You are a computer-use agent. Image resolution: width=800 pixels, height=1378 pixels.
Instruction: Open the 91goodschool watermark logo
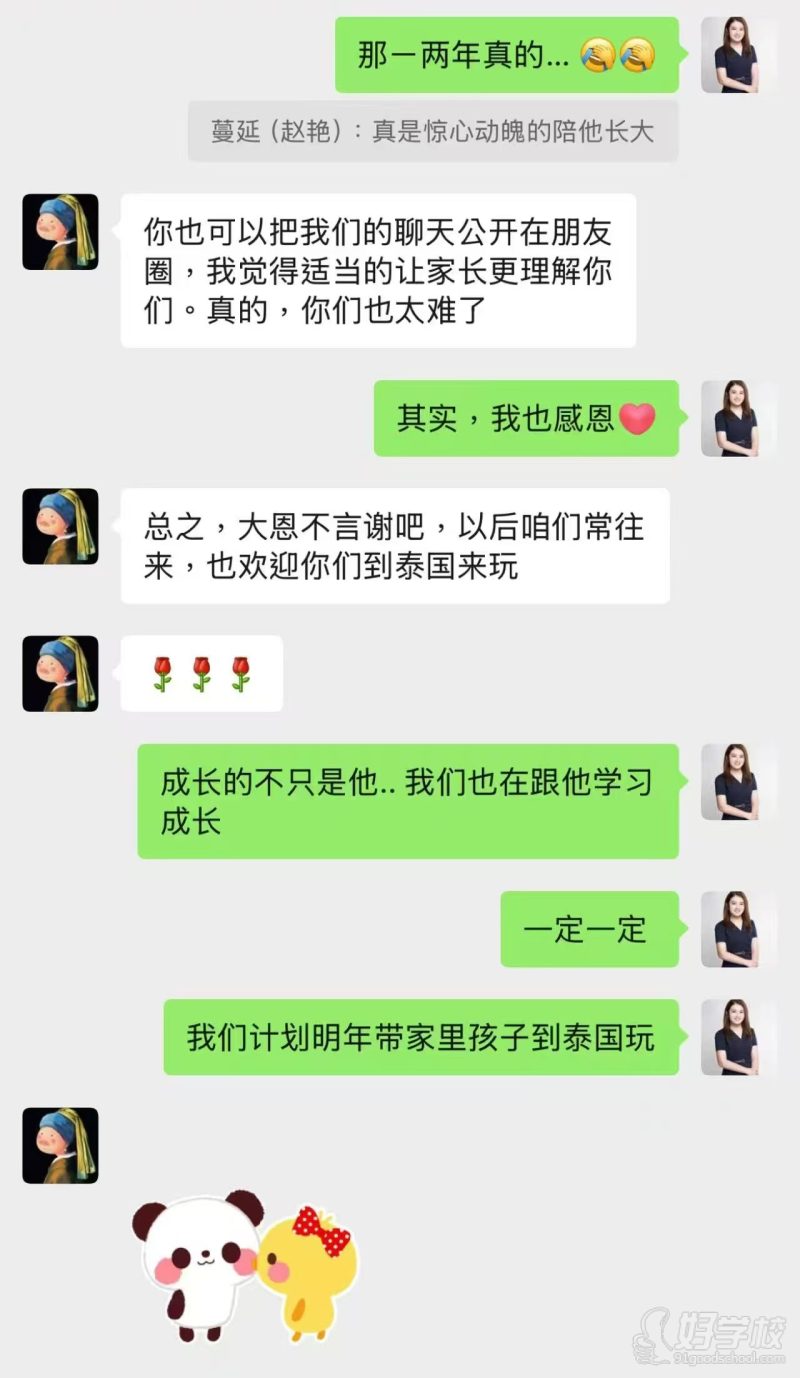[710, 1330]
